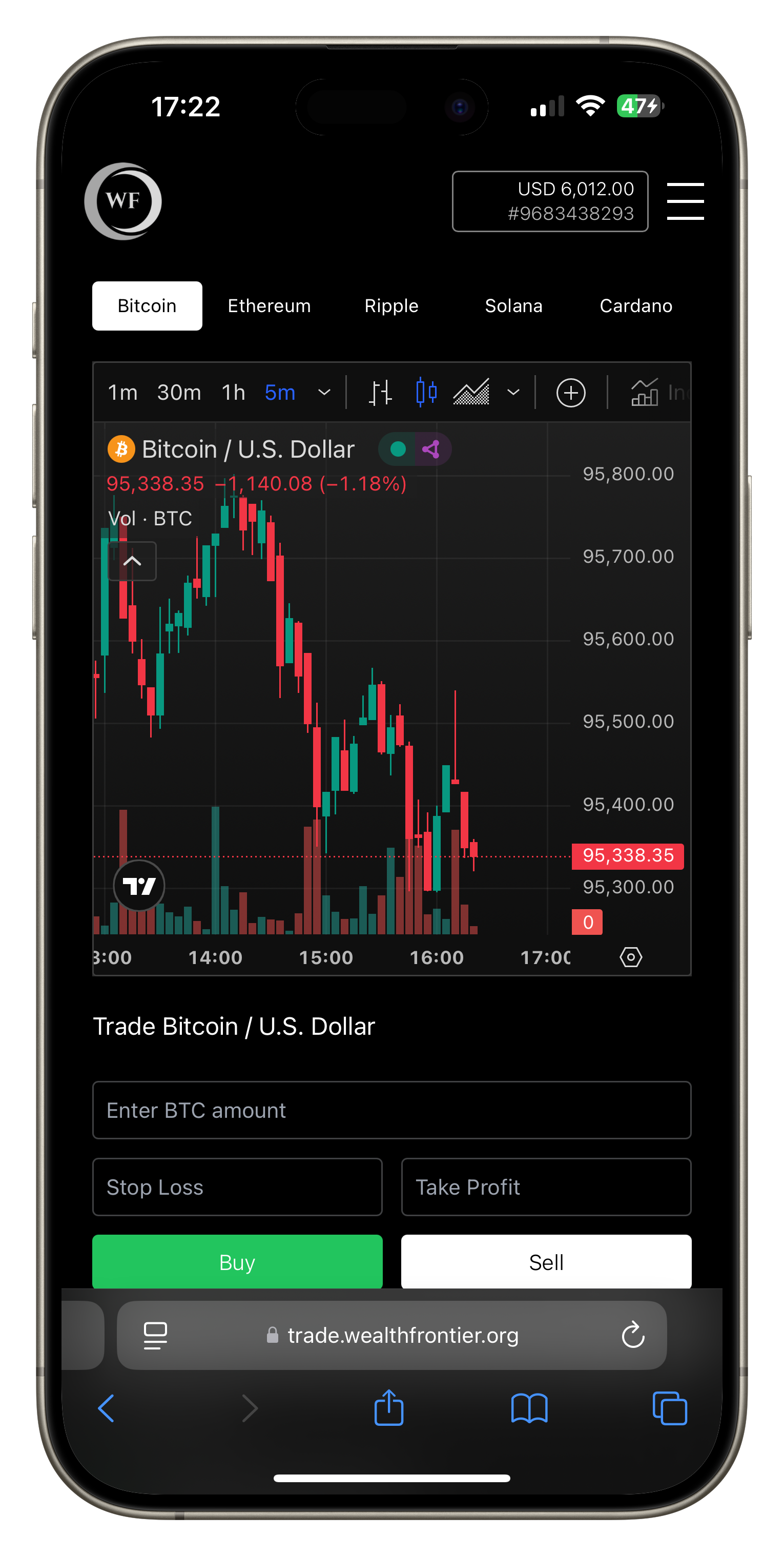
Task: Tap the Take Profit field
Action: pyautogui.click(x=545, y=1187)
